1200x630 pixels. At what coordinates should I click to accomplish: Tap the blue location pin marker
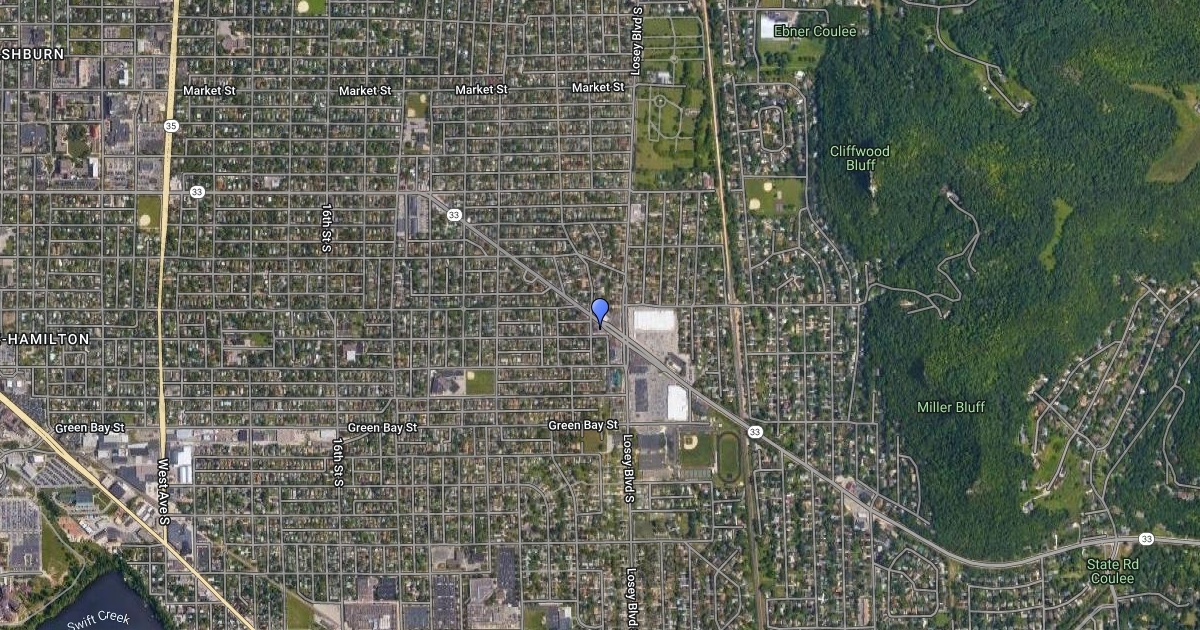[x=600, y=311]
